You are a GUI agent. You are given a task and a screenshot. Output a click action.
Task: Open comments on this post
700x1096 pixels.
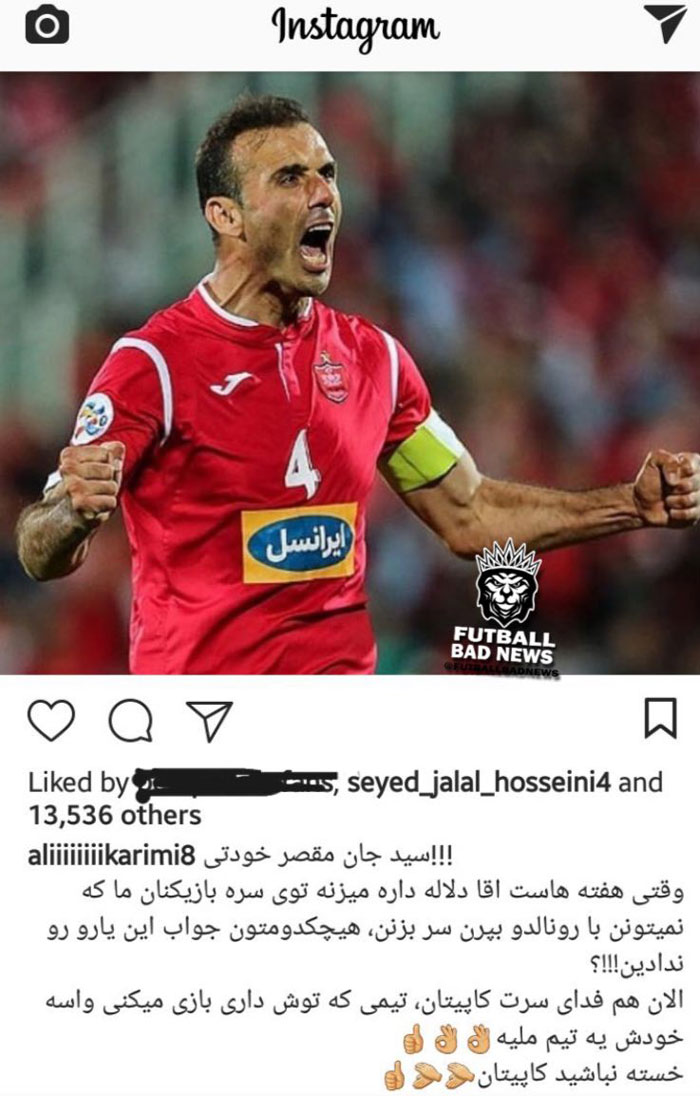[x=130, y=720]
